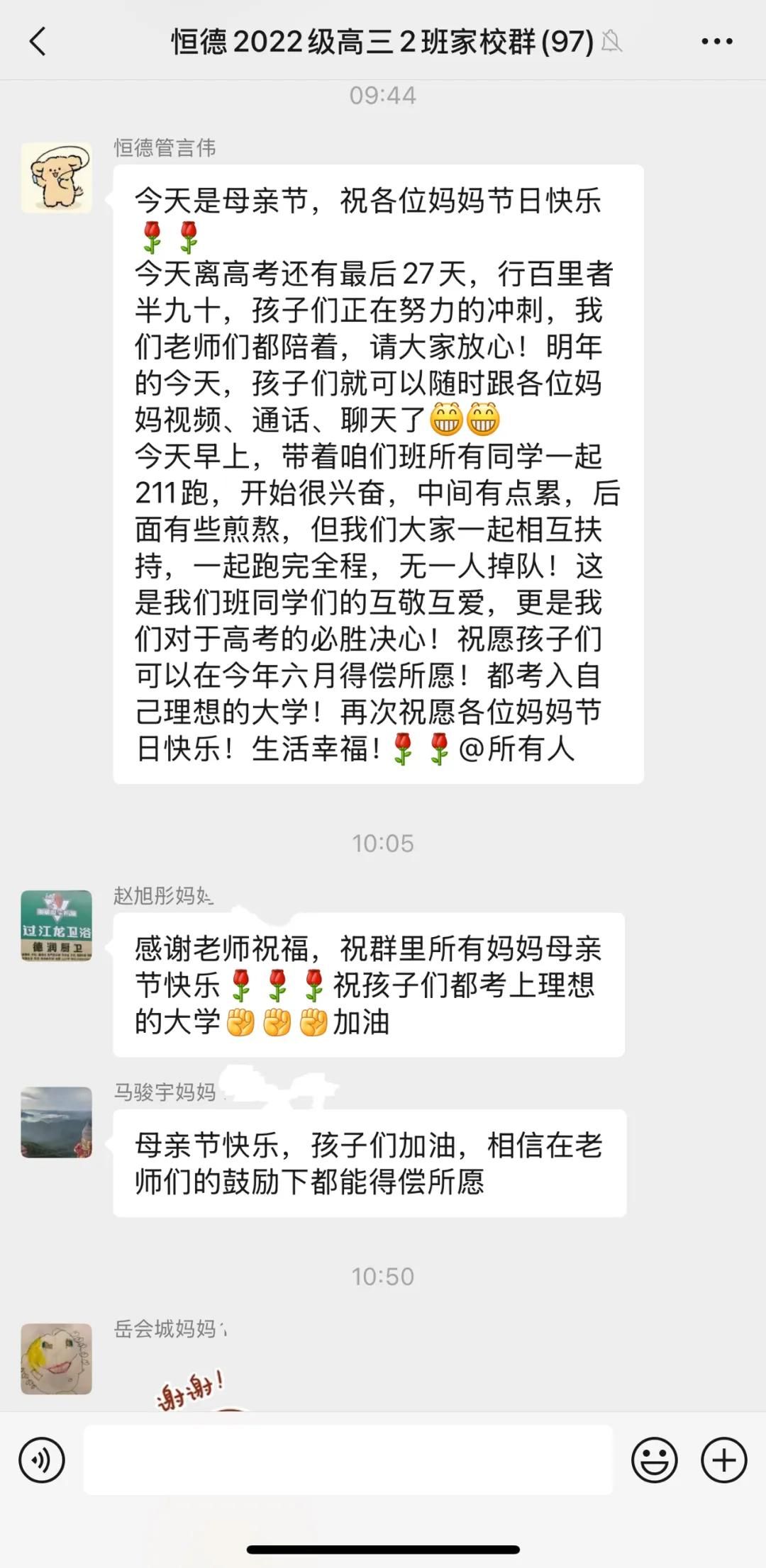
Task: View 赵旭彤妈妈's profile avatar
Action: click(x=57, y=926)
